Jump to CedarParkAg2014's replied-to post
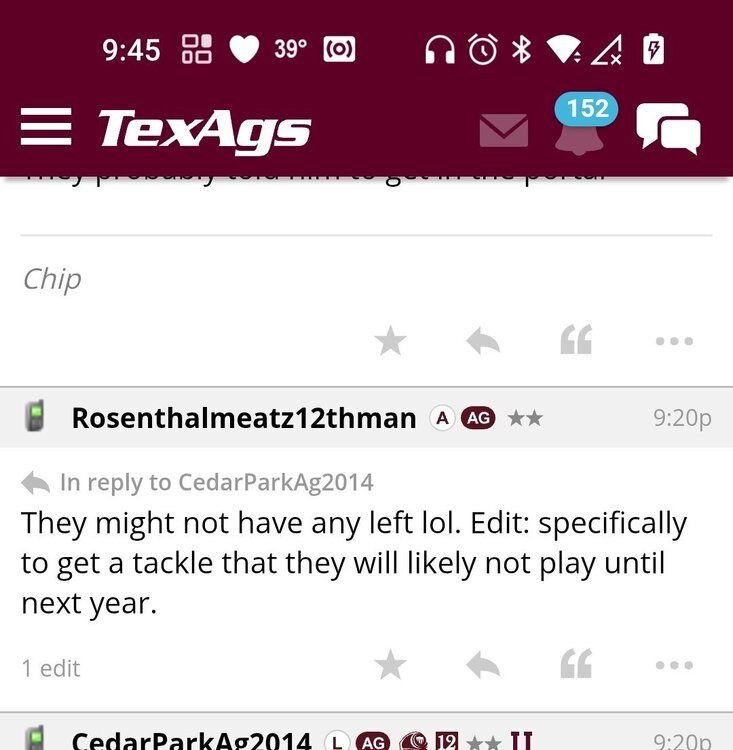 [x=215, y=482]
